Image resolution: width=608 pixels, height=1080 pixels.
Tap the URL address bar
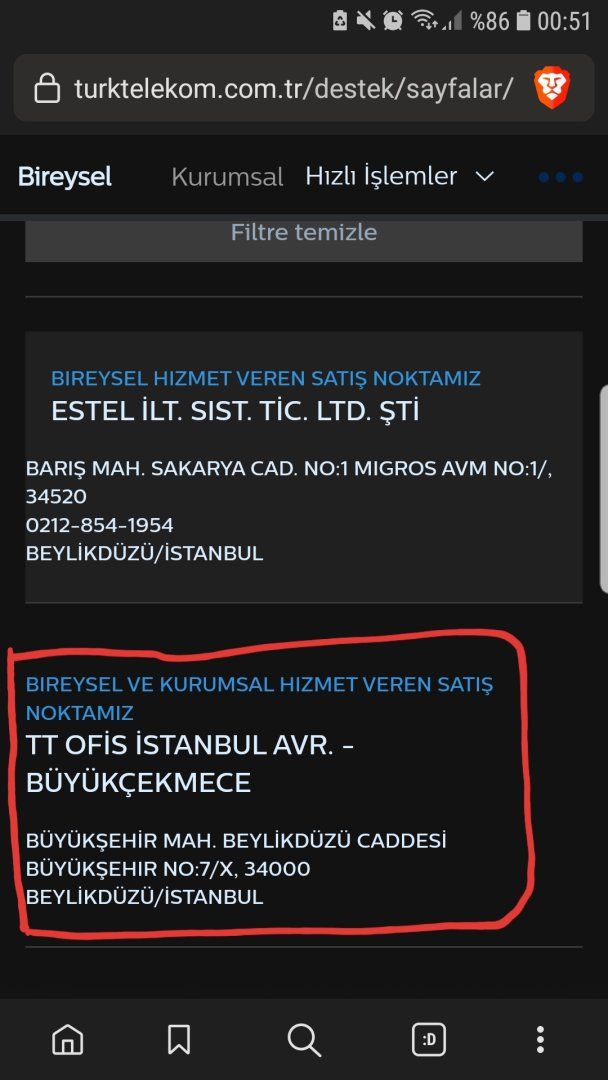coord(290,89)
